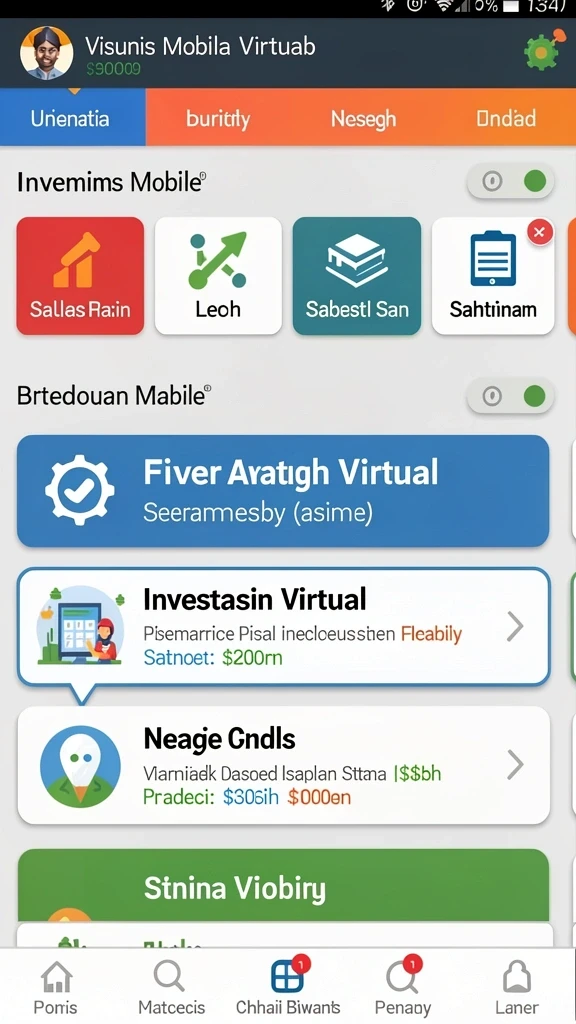Open the Sahtiinam tile
576x1024 pixels.
[493, 276]
